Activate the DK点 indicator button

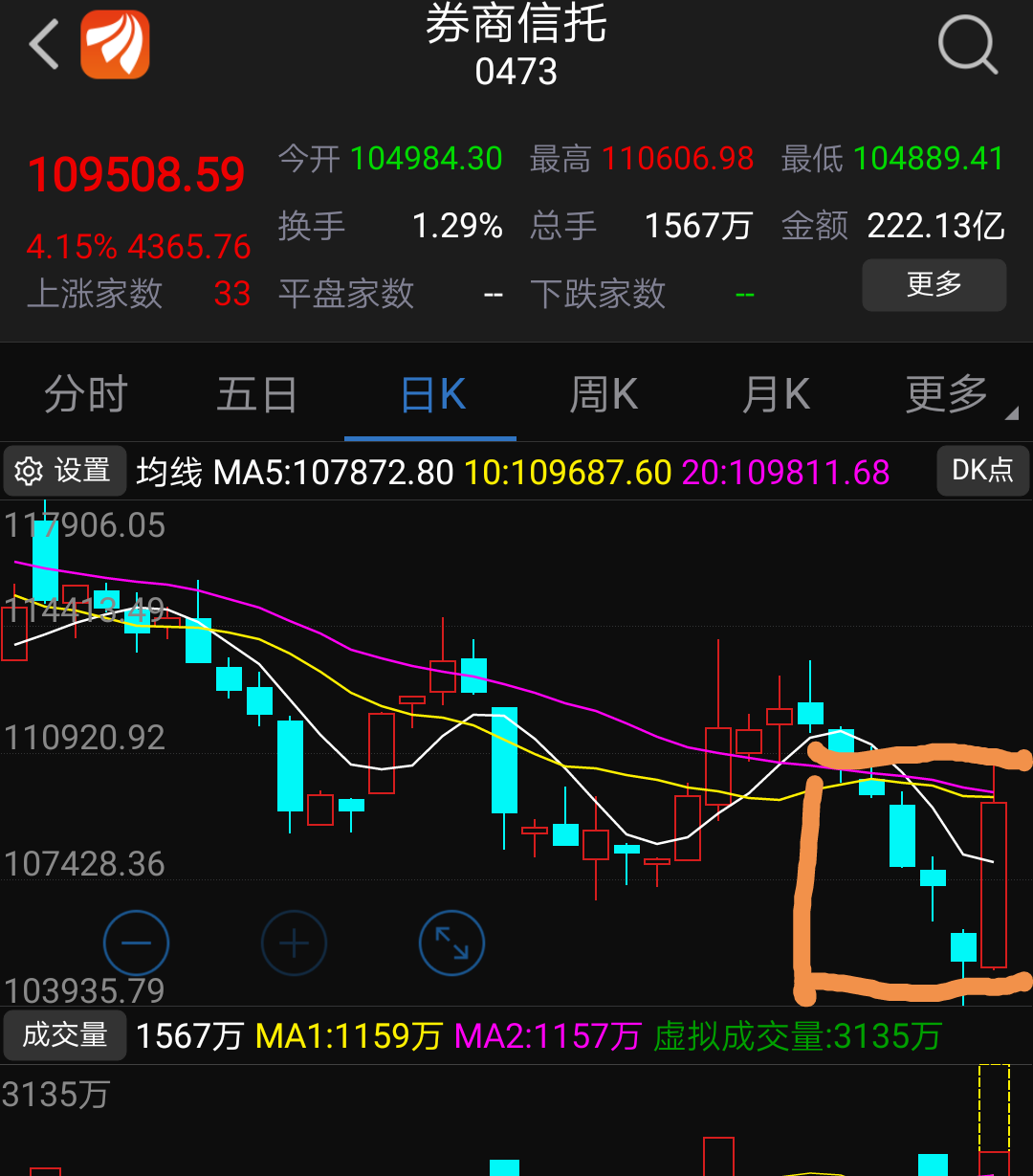[982, 470]
